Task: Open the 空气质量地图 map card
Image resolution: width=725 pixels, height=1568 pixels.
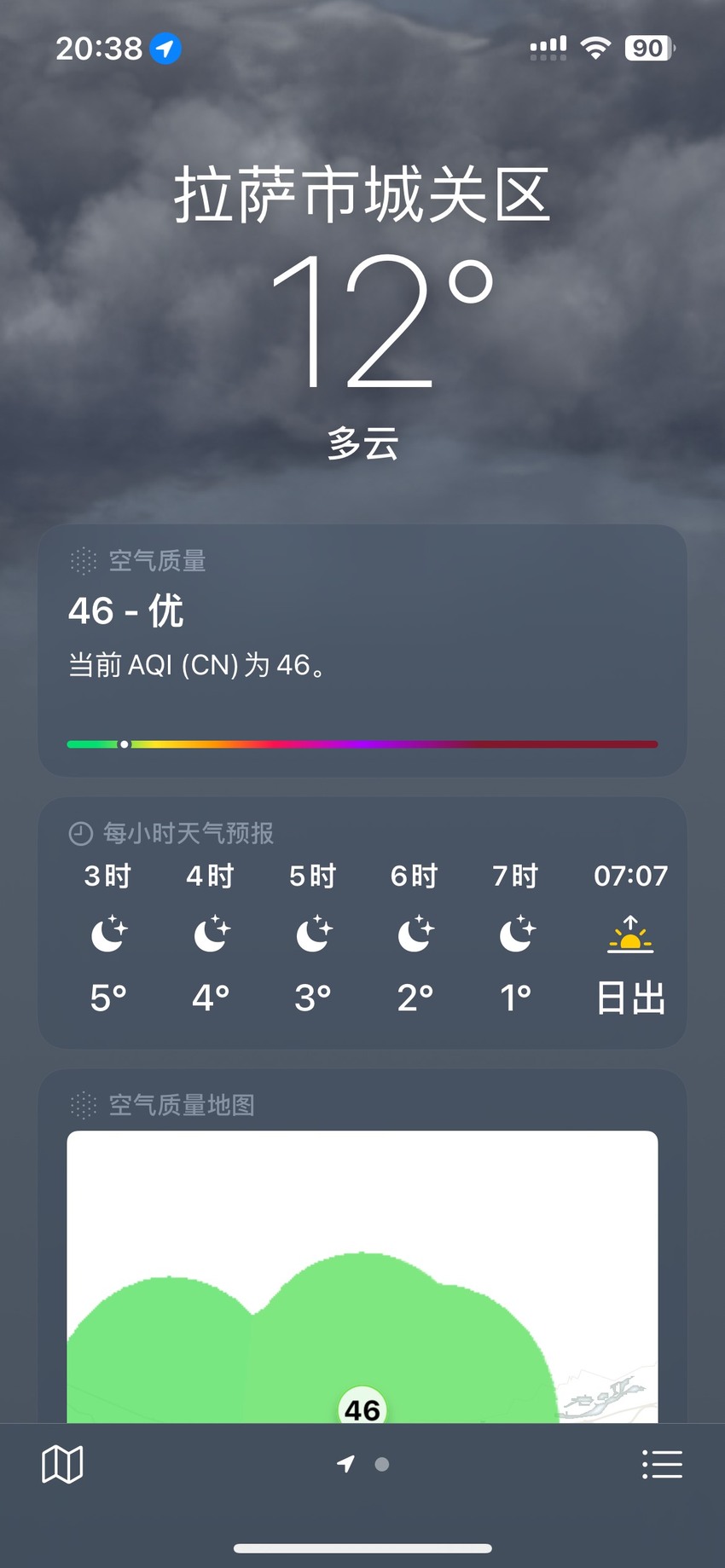Action: click(362, 1246)
